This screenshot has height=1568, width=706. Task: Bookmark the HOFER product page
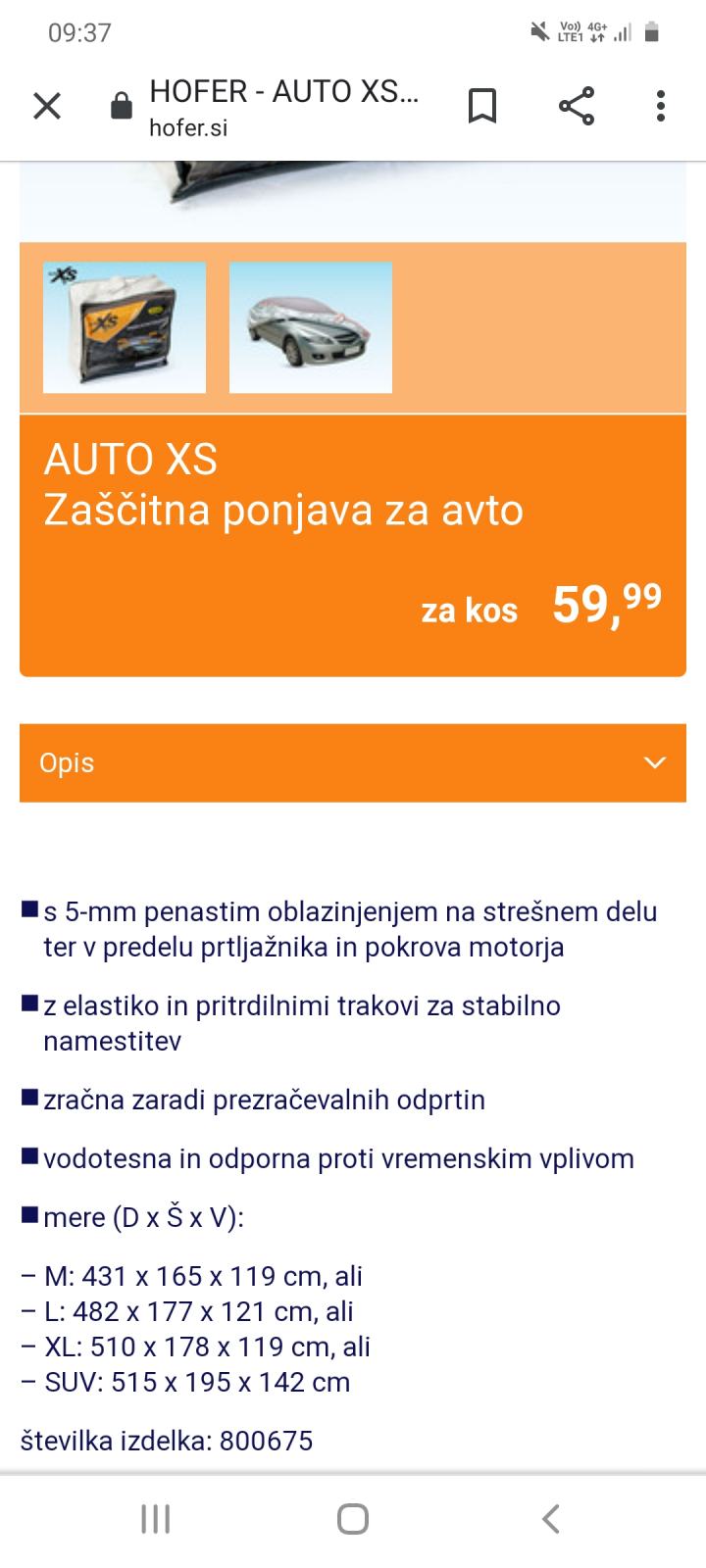click(x=481, y=106)
